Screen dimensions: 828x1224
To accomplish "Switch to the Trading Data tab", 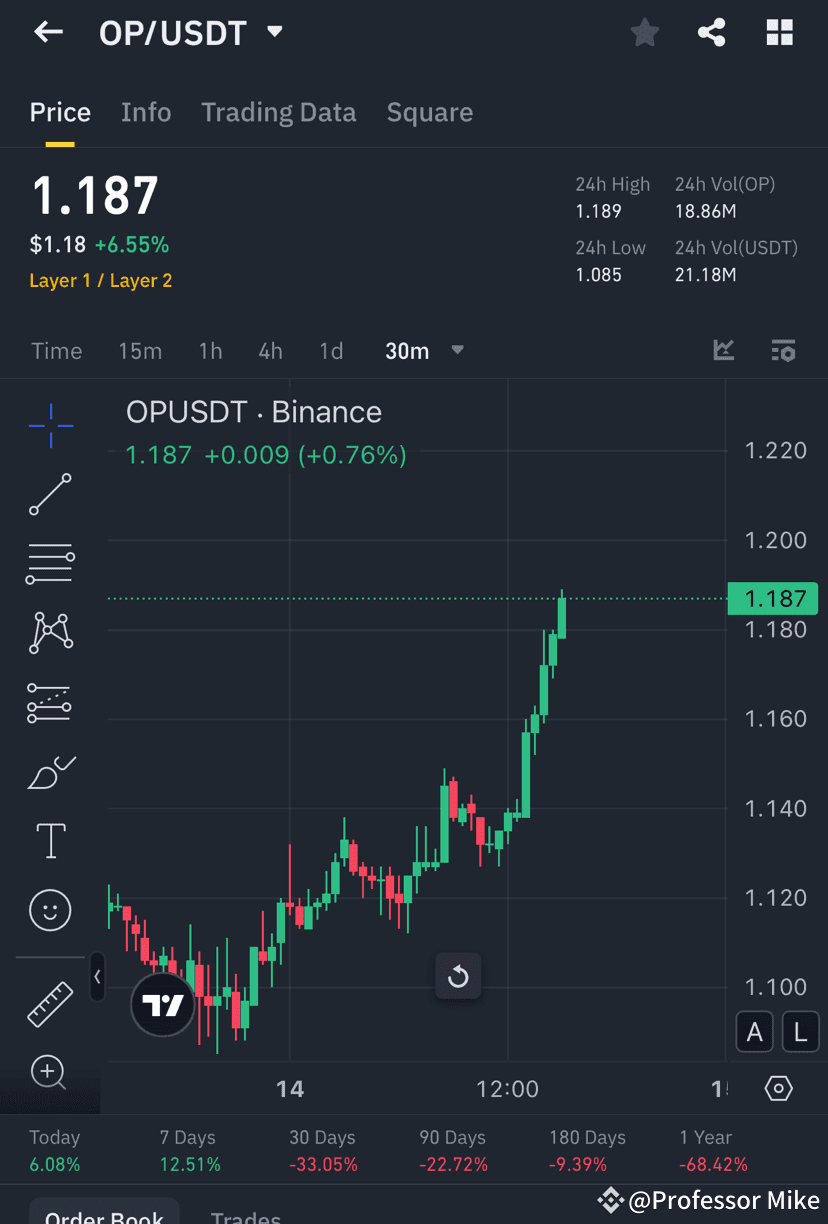I will 278,112.
